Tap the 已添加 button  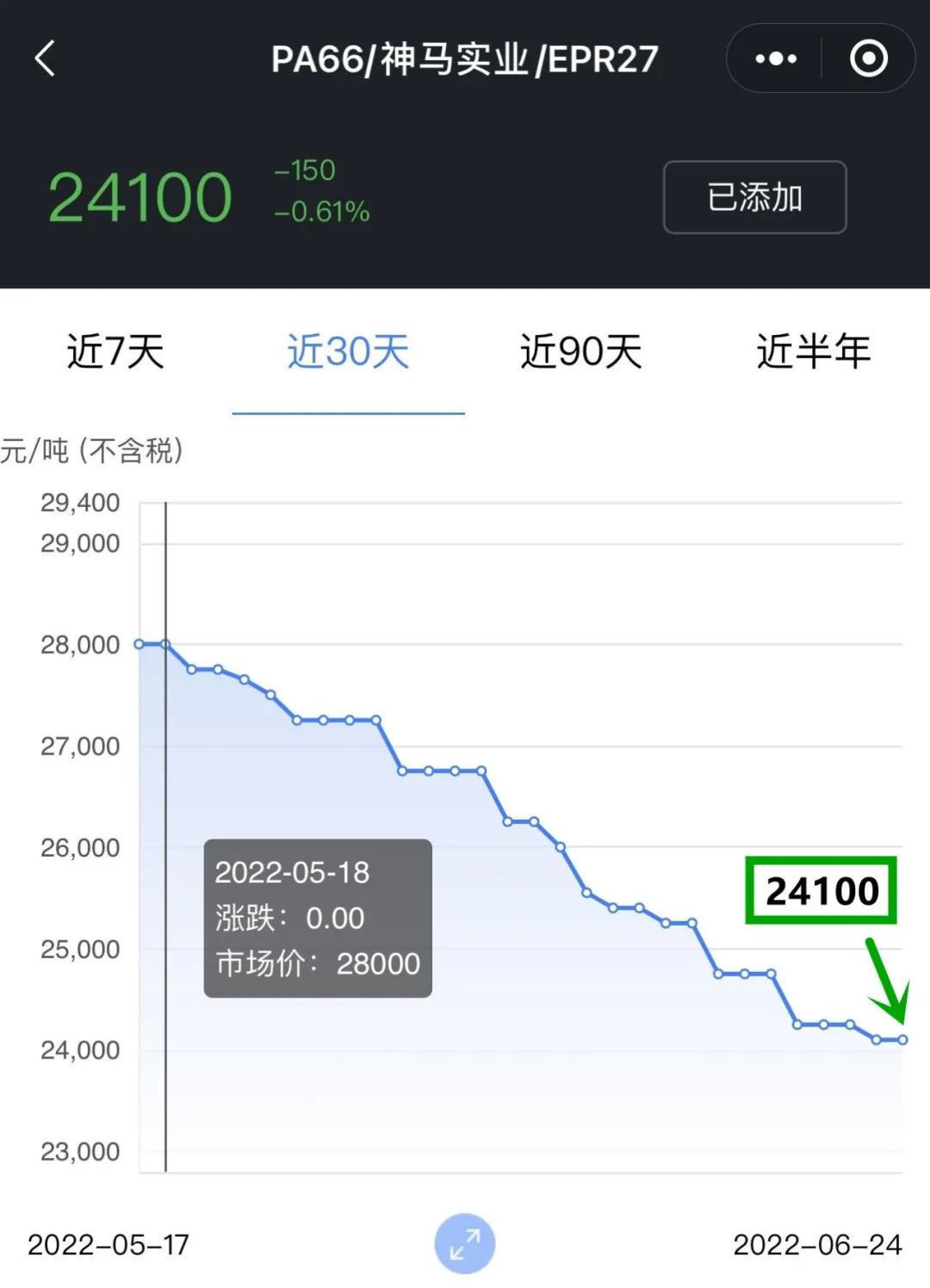(753, 198)
